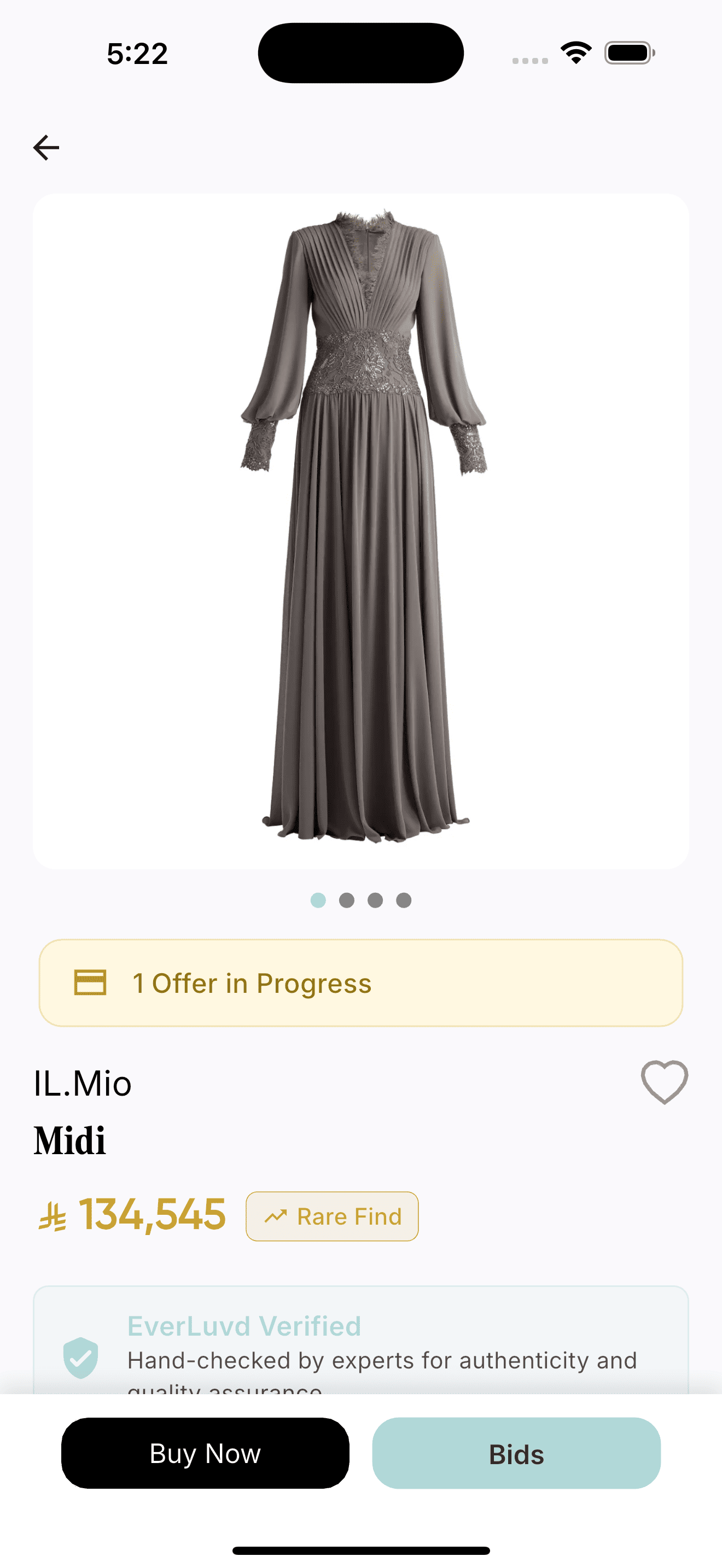722x1568 pixels.
Task: Expand the EverLuvd Verified details card
Action: (360, 1358)
